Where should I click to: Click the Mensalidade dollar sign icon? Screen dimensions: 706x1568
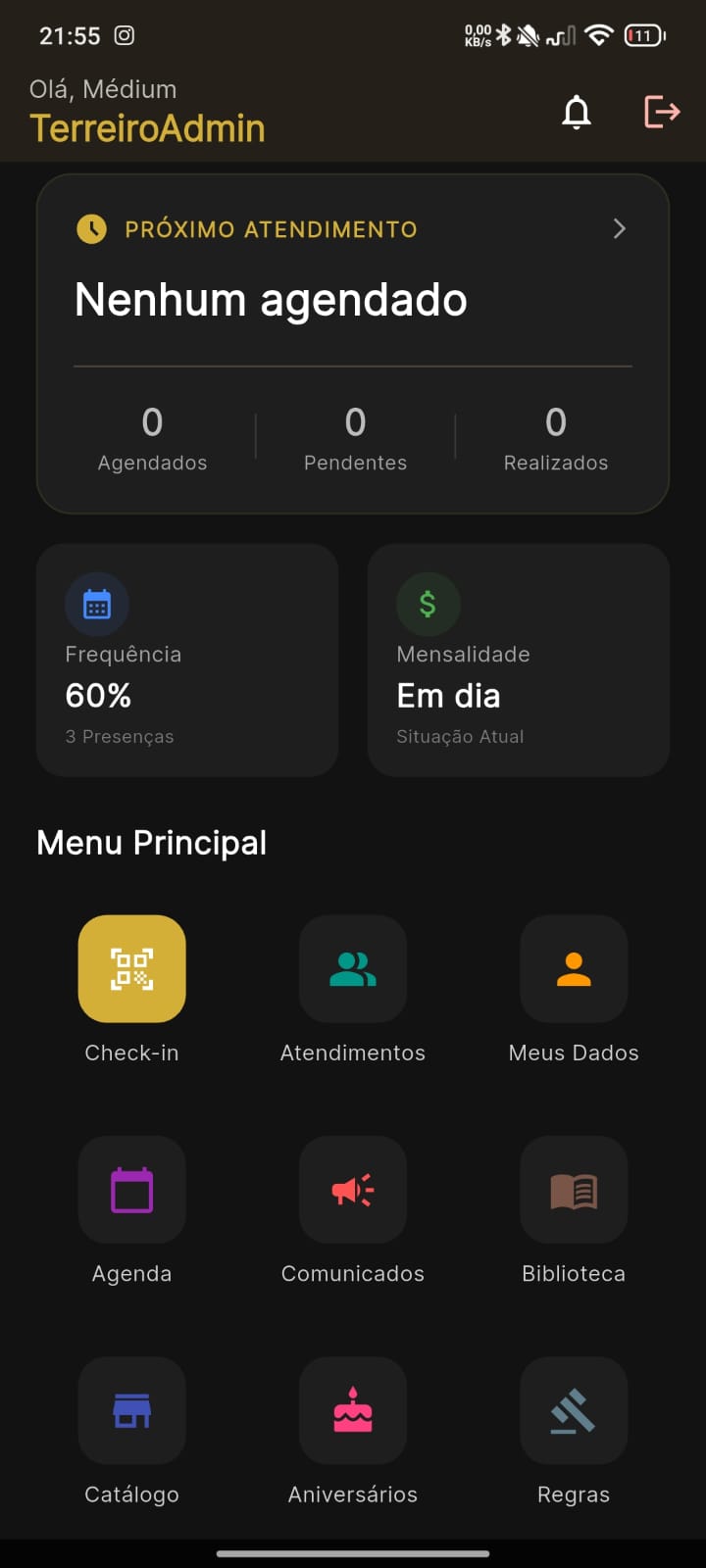coord(429,604)
